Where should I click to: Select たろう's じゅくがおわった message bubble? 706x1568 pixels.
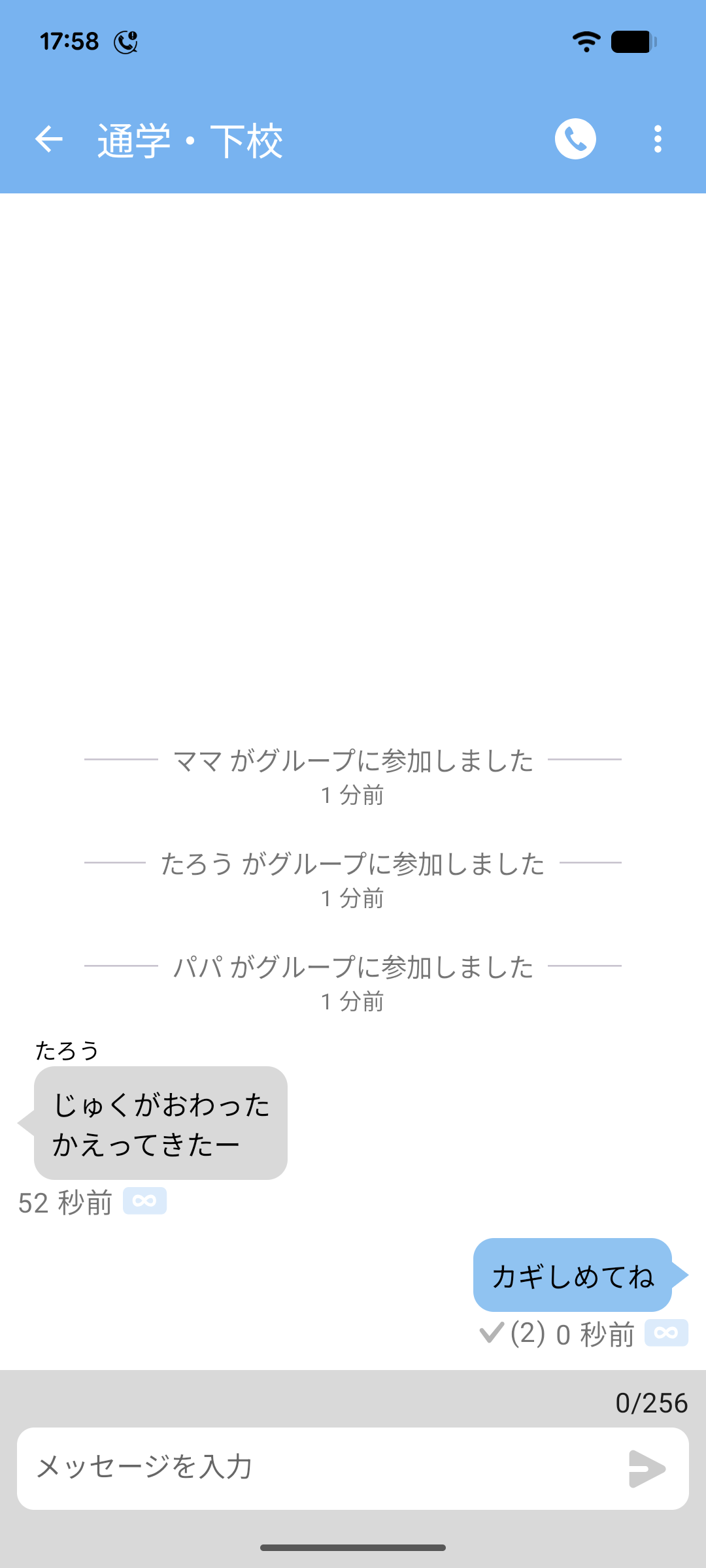[x=160, y=1122]
